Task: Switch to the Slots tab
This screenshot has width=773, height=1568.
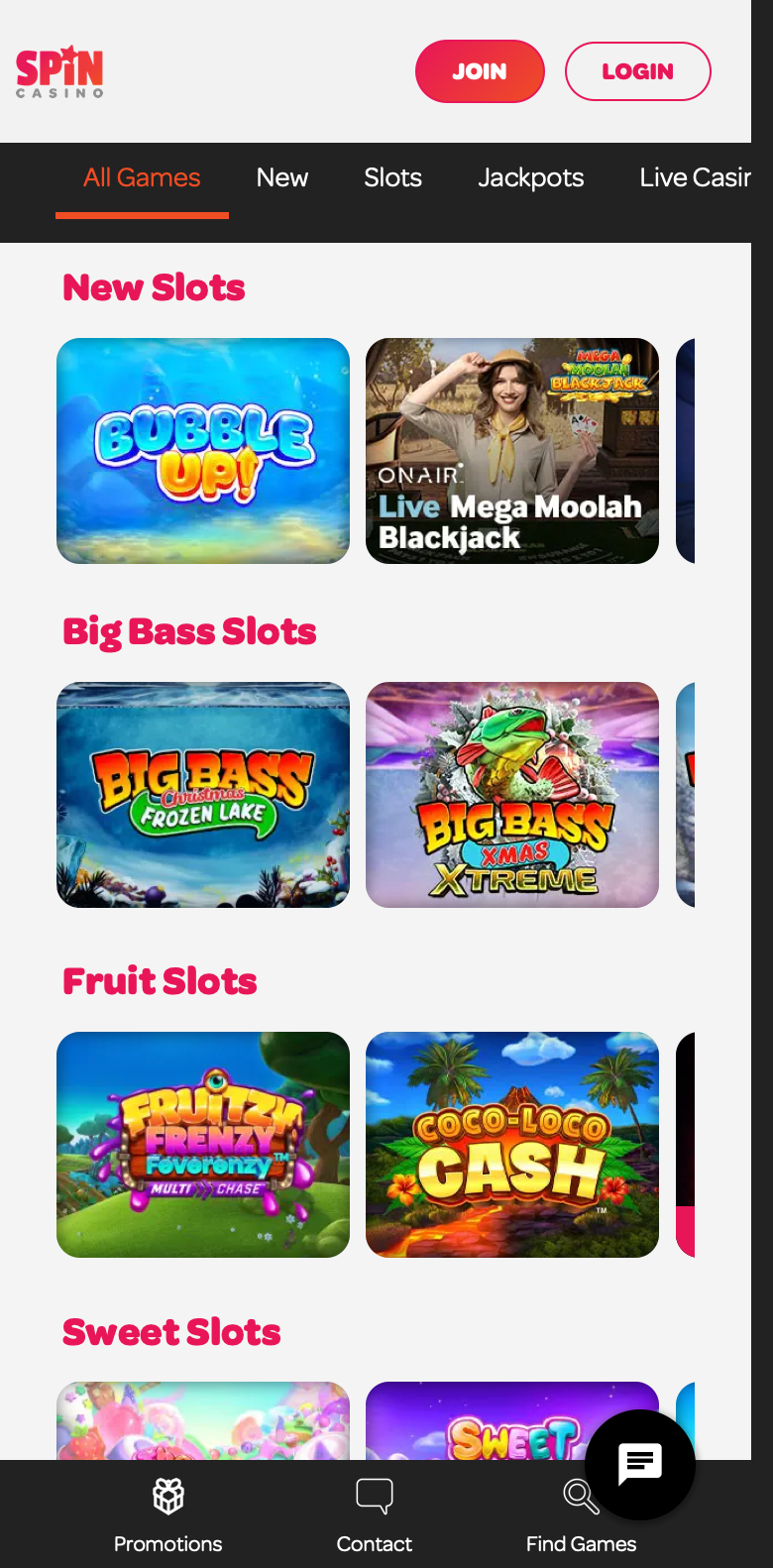Action: point(392,178)
